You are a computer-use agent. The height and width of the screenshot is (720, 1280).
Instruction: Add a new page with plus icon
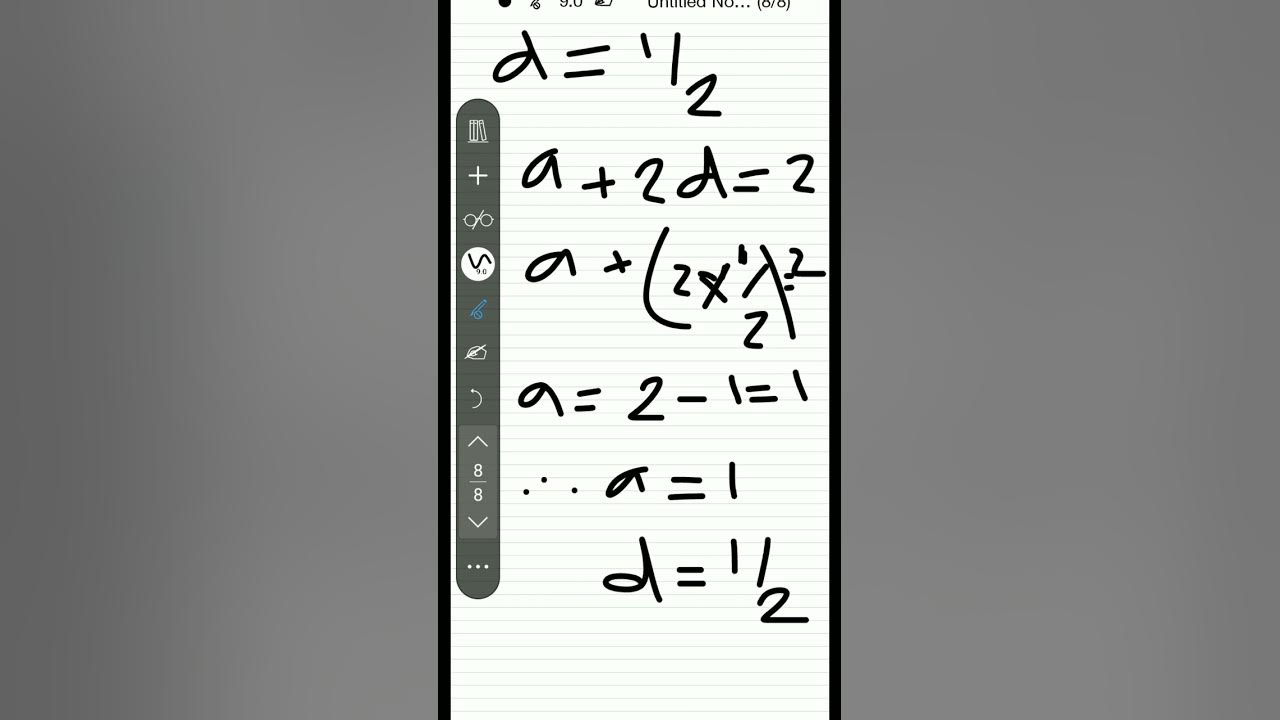pos(478,176)
